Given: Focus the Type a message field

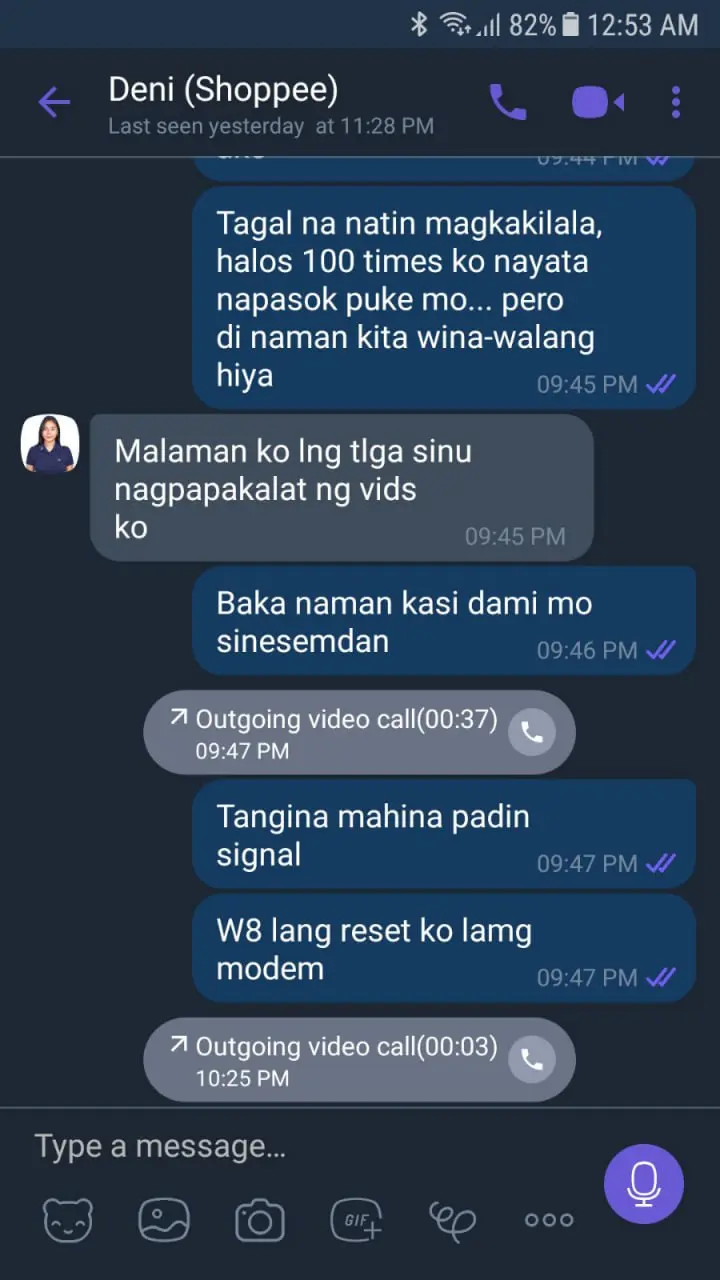Looking at the screenshot, I should tap(300, 1146).
